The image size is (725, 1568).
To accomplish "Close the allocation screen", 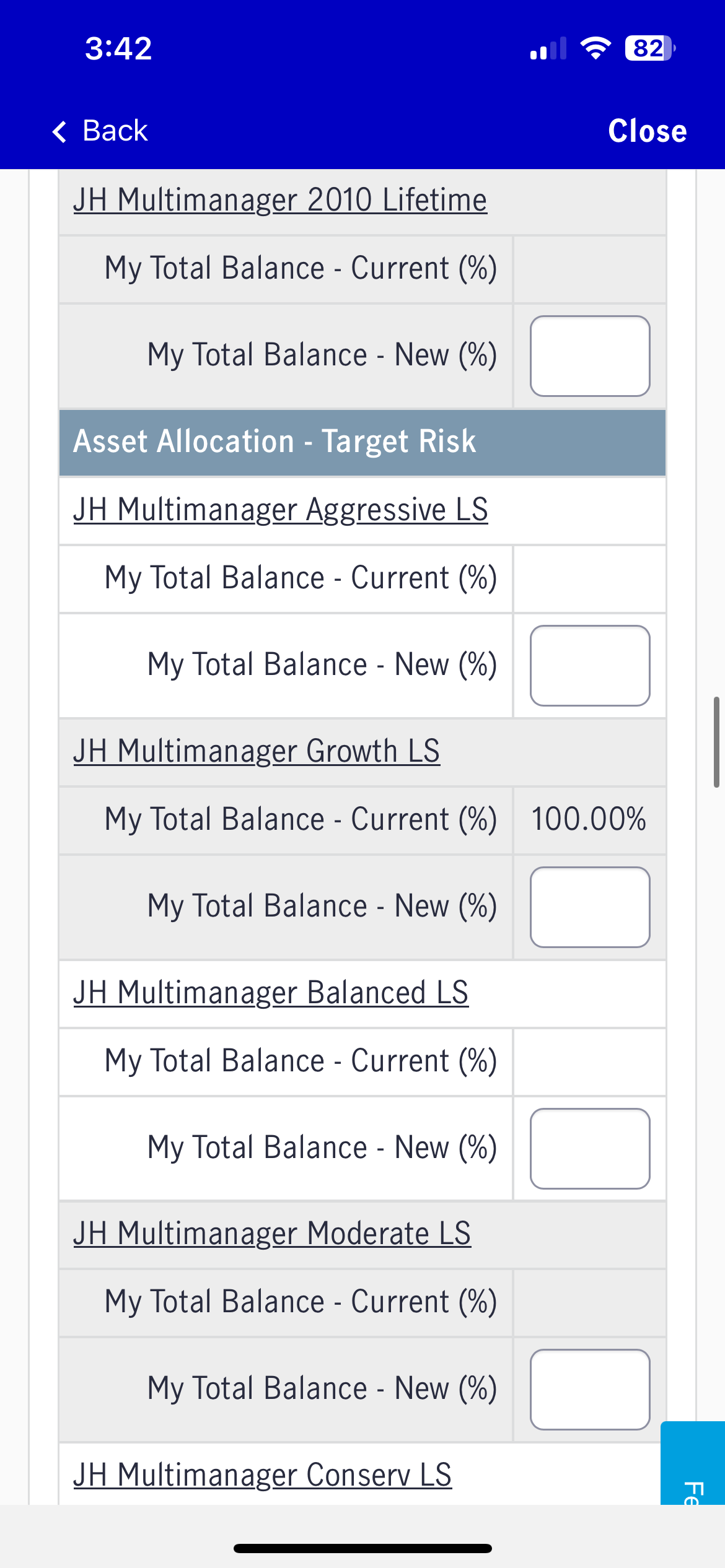I will pos(648,131).
